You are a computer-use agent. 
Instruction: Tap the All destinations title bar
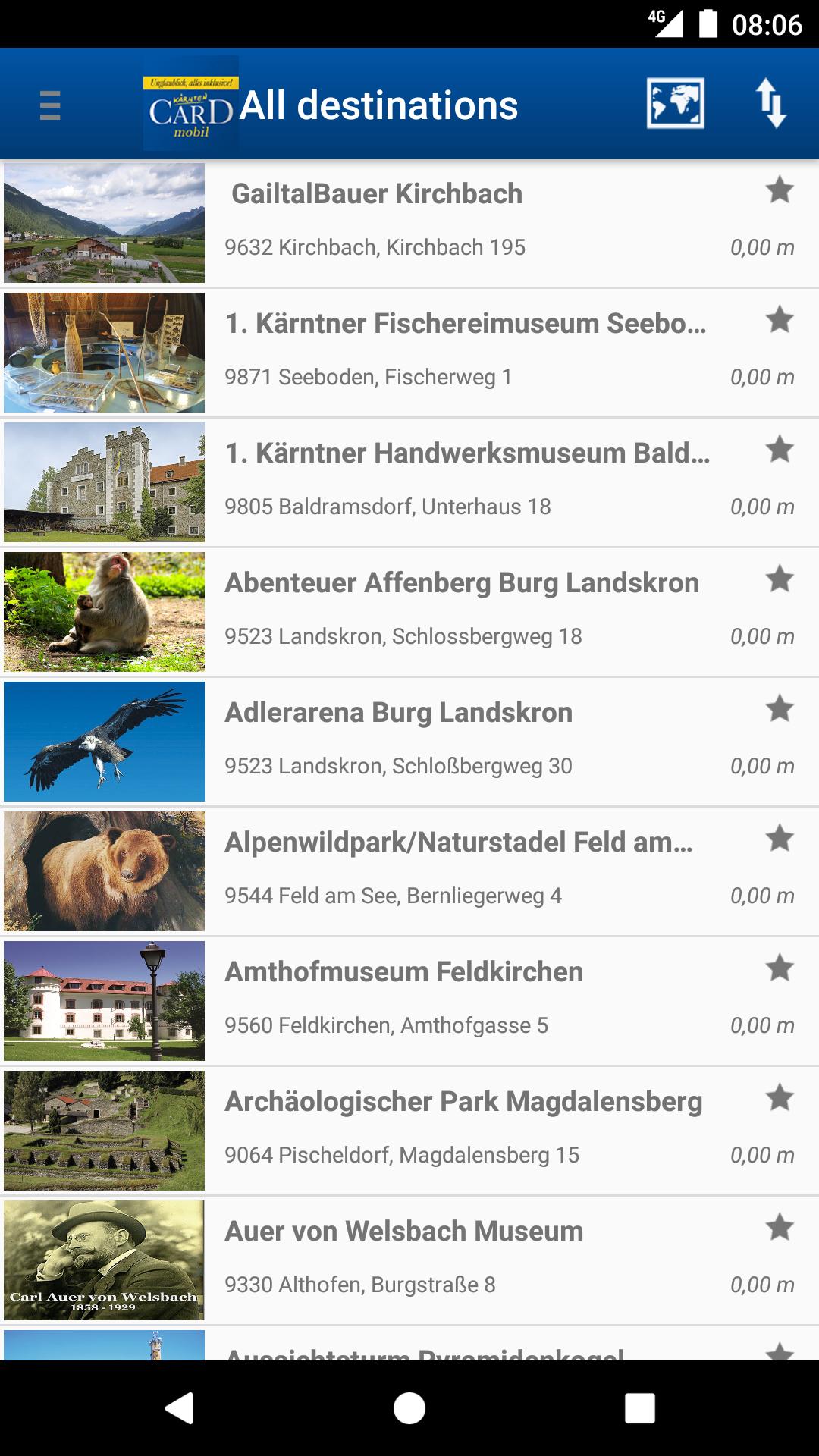[379, 105]
